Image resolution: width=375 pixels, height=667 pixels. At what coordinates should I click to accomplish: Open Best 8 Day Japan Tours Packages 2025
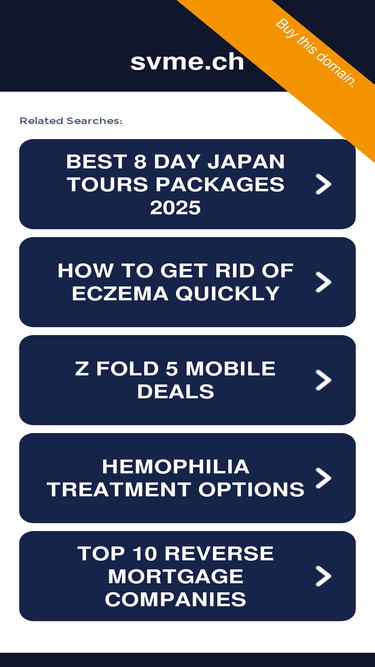click(x=188, y=184)
